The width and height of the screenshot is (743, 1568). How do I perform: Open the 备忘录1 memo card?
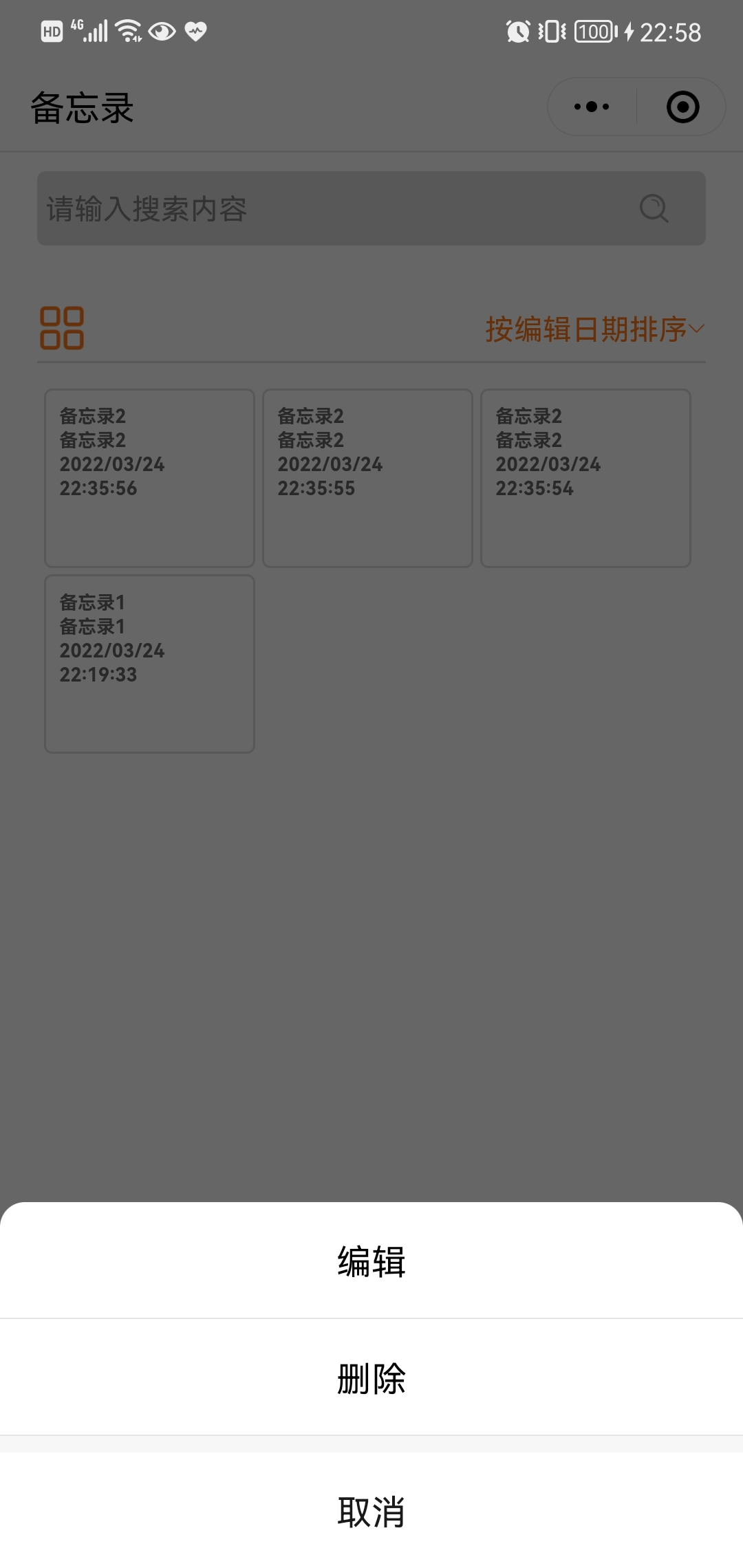pos(149,662)
